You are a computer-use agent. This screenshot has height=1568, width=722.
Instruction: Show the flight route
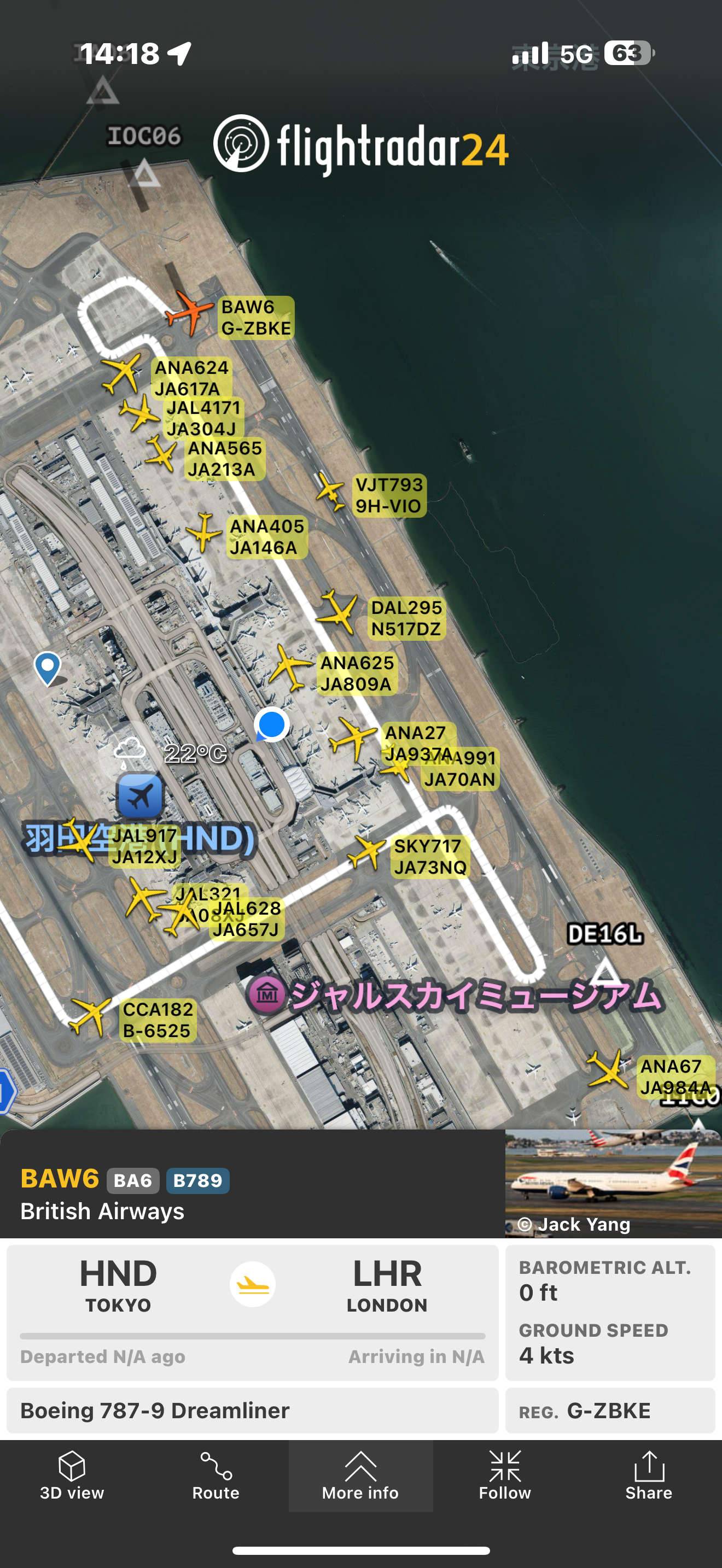(216, 1475)
